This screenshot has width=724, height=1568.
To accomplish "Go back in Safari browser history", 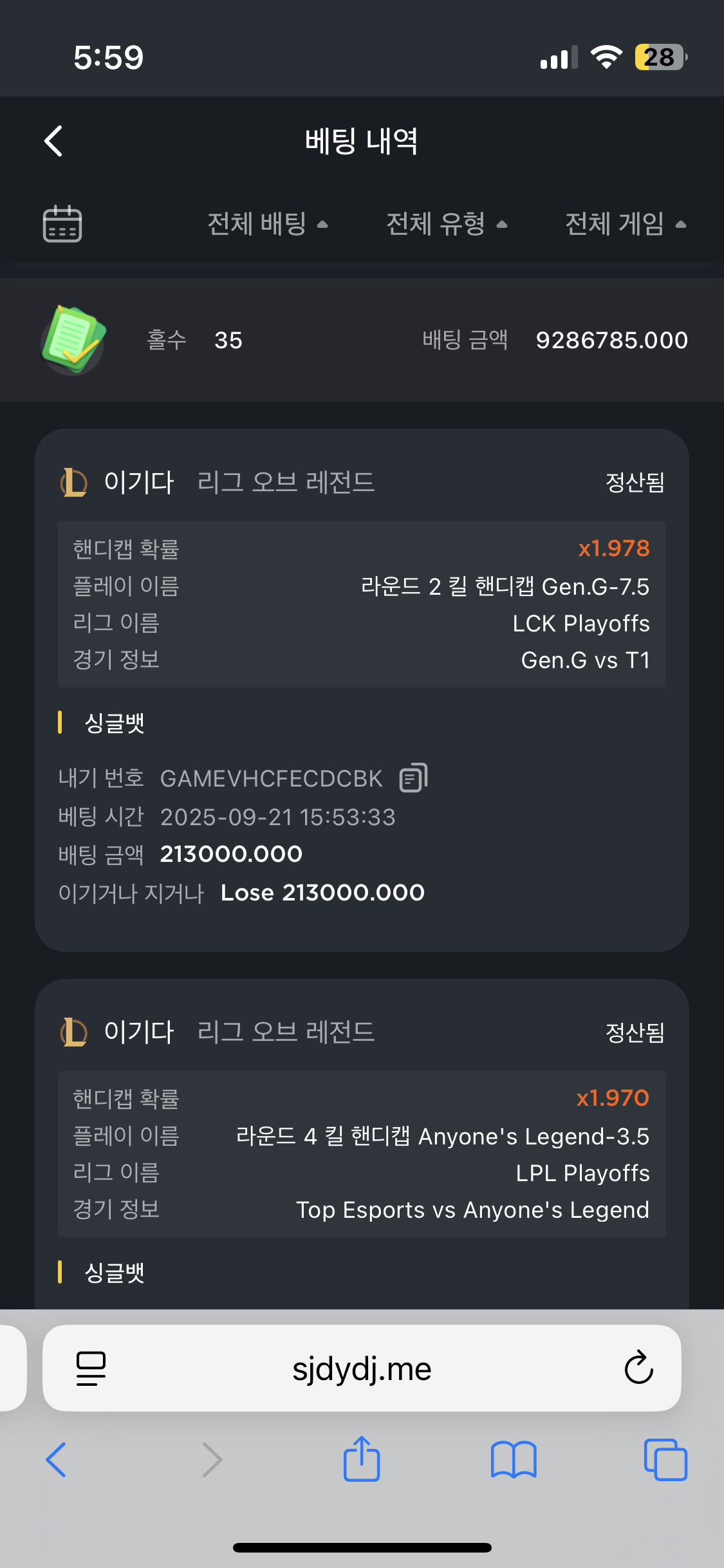I will [x=57, y=1459].
